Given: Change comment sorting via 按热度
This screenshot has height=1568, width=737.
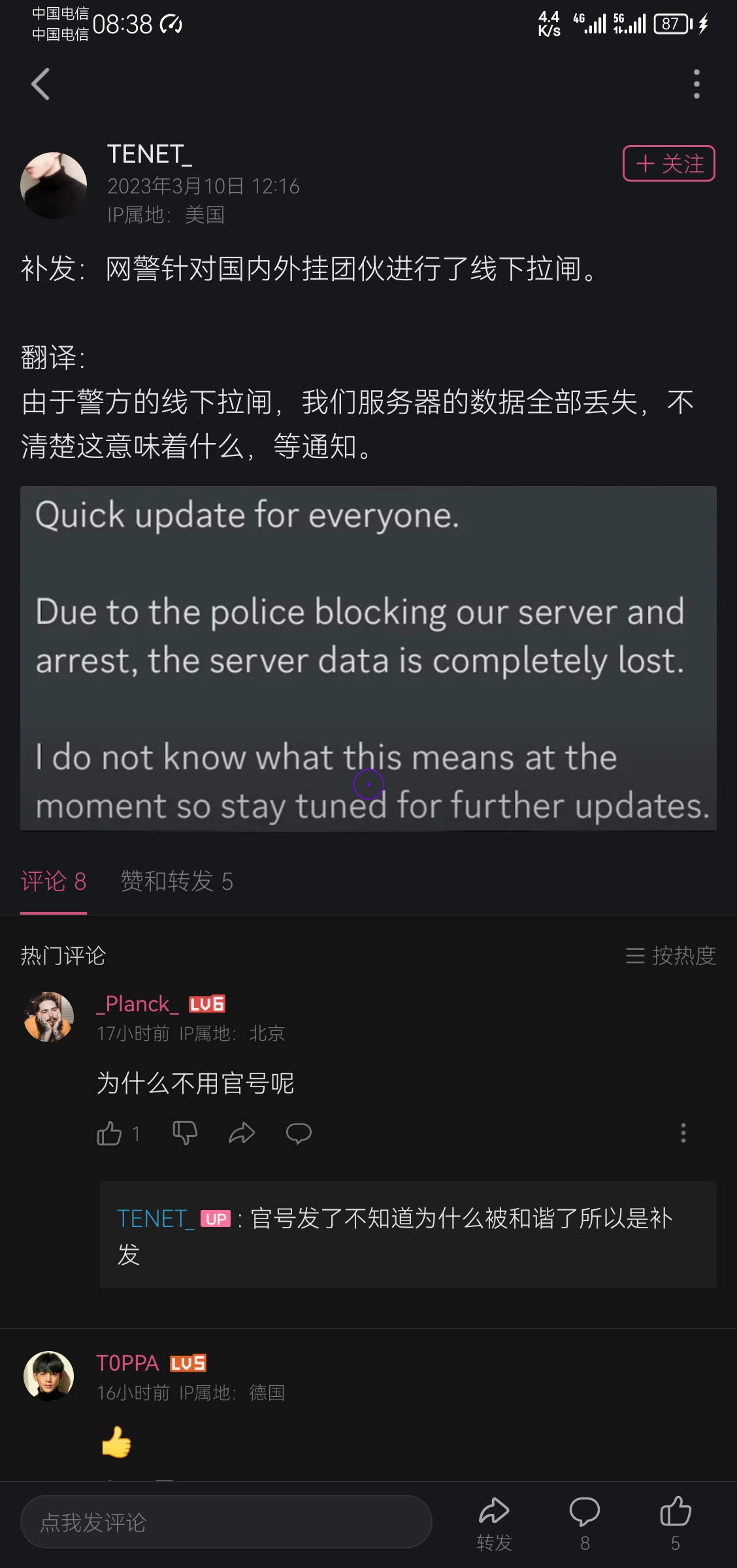Looking at the screenshot, I should tap(671, 956).
